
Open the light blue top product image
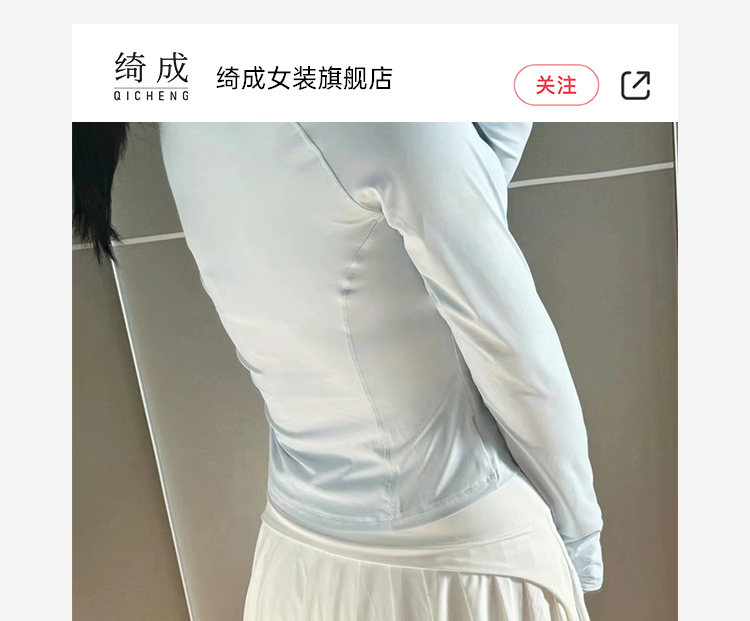pyautogui.click(x=375, y=371)
